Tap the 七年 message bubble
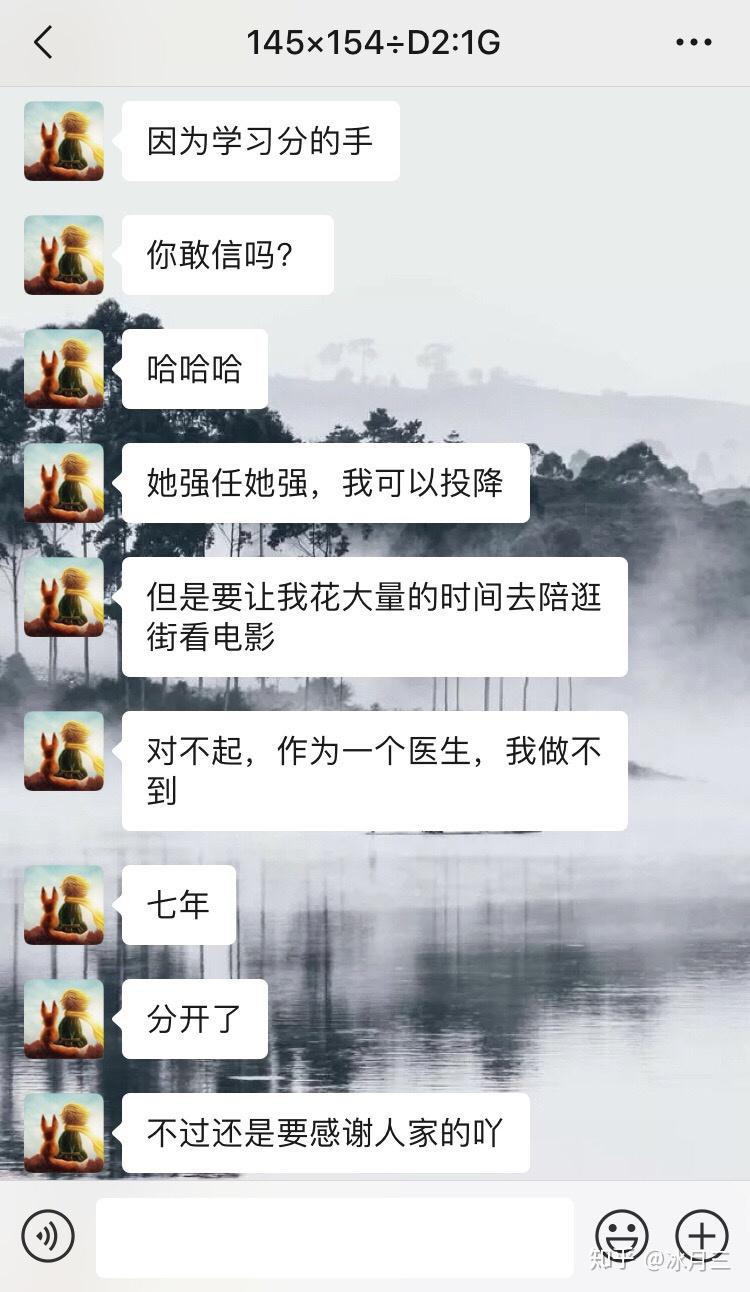 tap(178, 905)
